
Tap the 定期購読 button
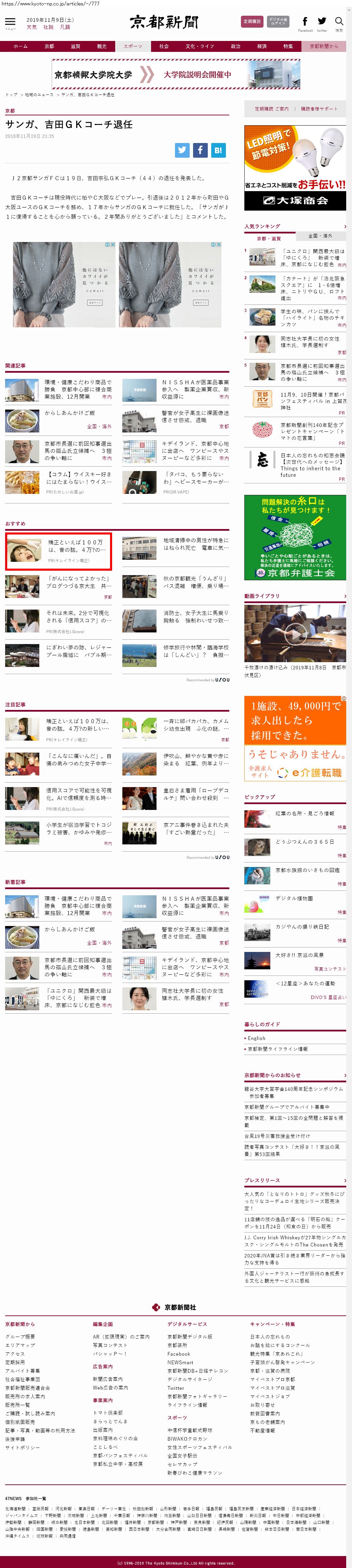coord(252,21)
